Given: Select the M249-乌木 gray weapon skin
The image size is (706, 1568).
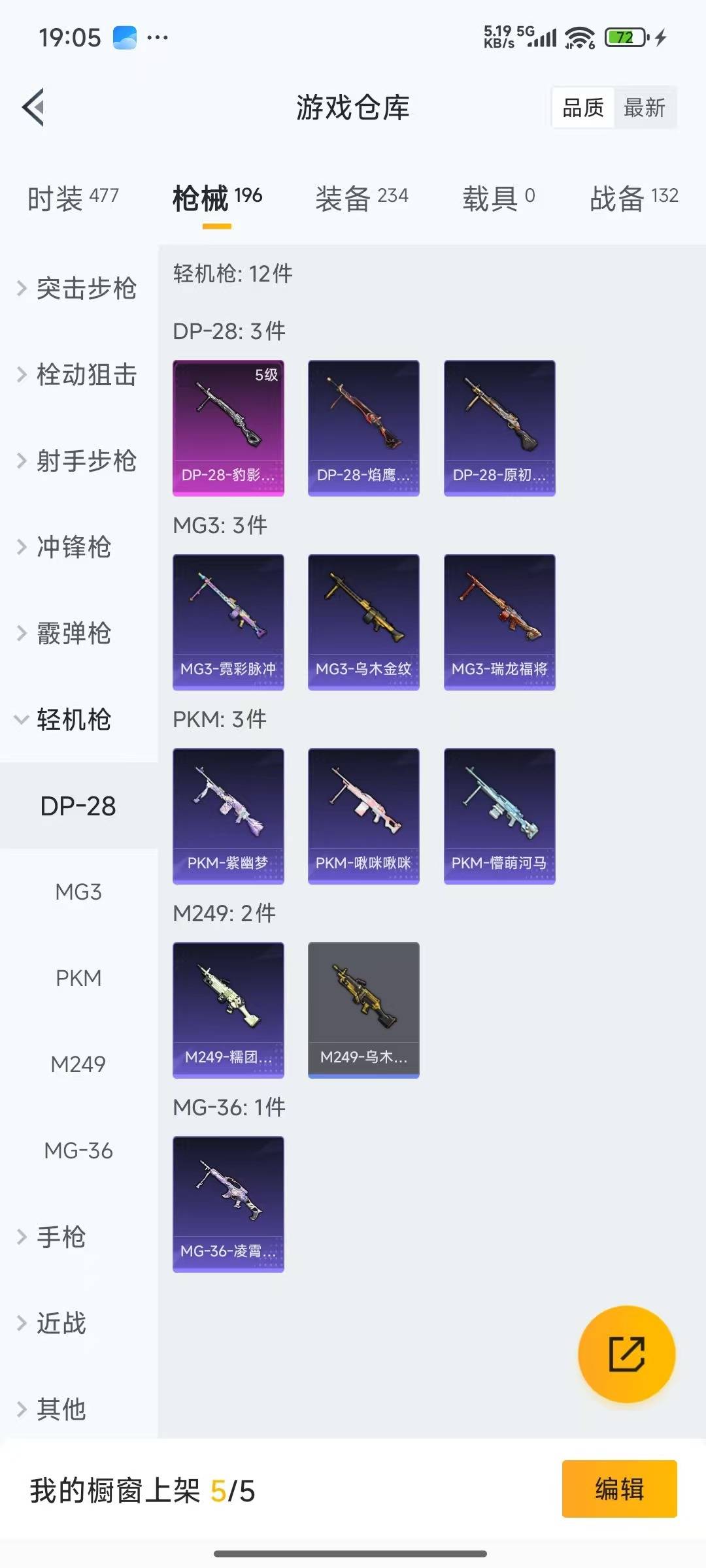Looking at the screenshot, I should [x=363, y=1009].
